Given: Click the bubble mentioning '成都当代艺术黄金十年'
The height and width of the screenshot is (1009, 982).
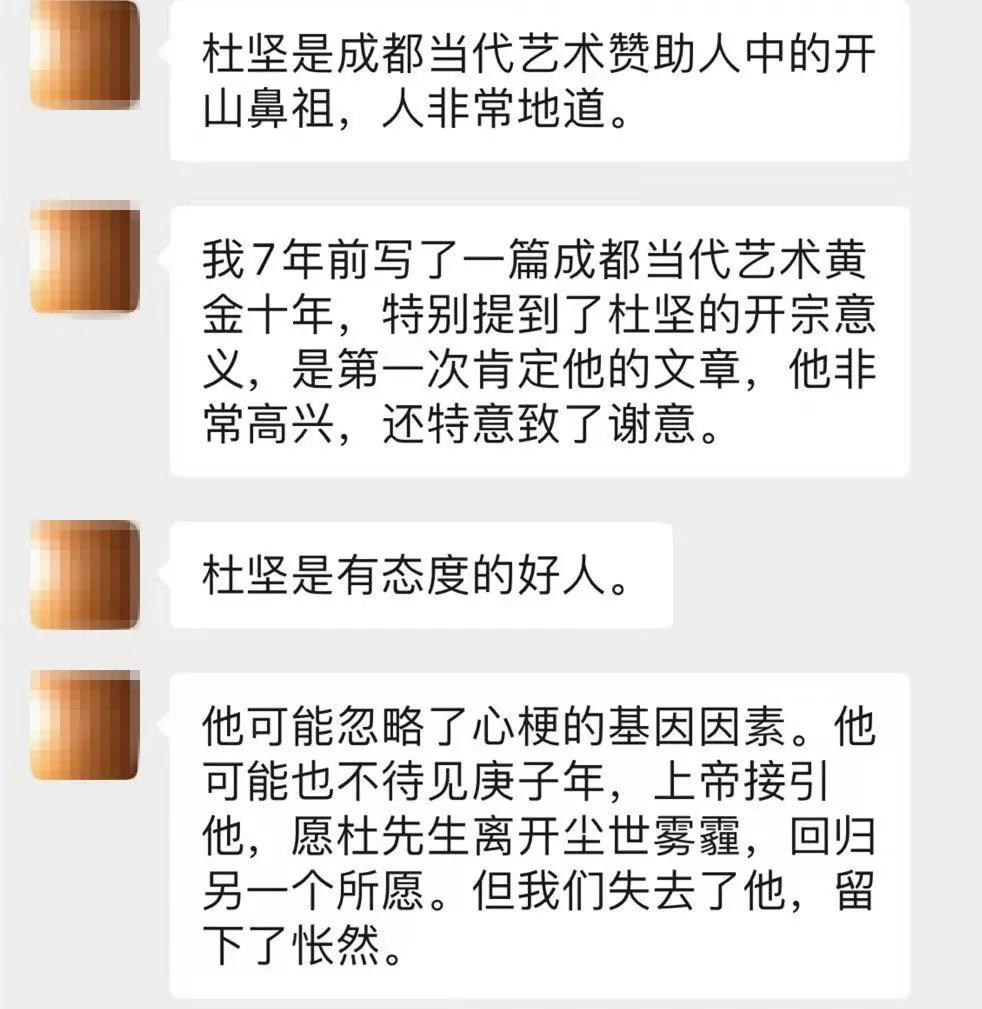Looking at the screenshot, I should coord(540,340).
